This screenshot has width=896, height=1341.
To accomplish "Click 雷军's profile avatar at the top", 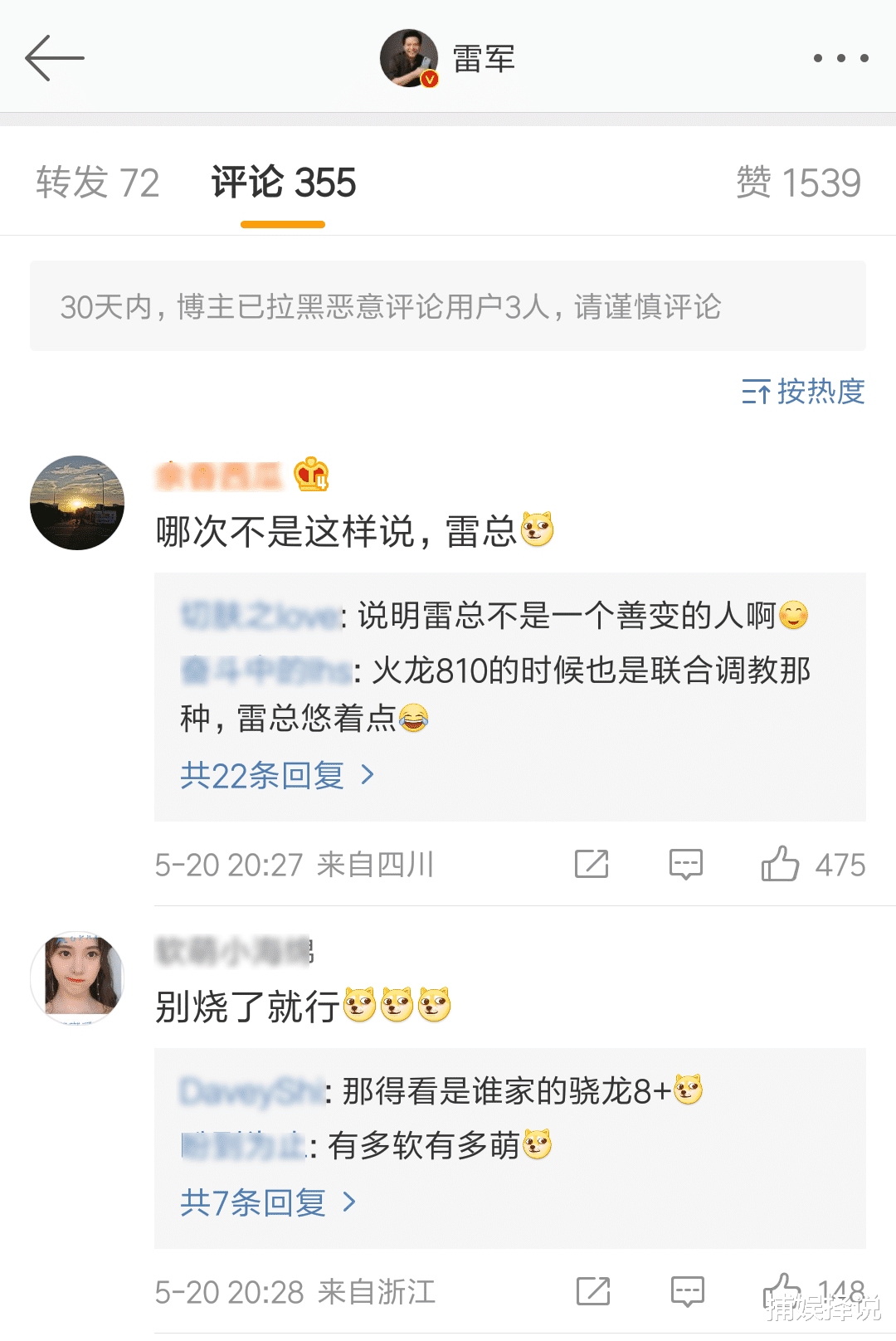I will [408, 56].
